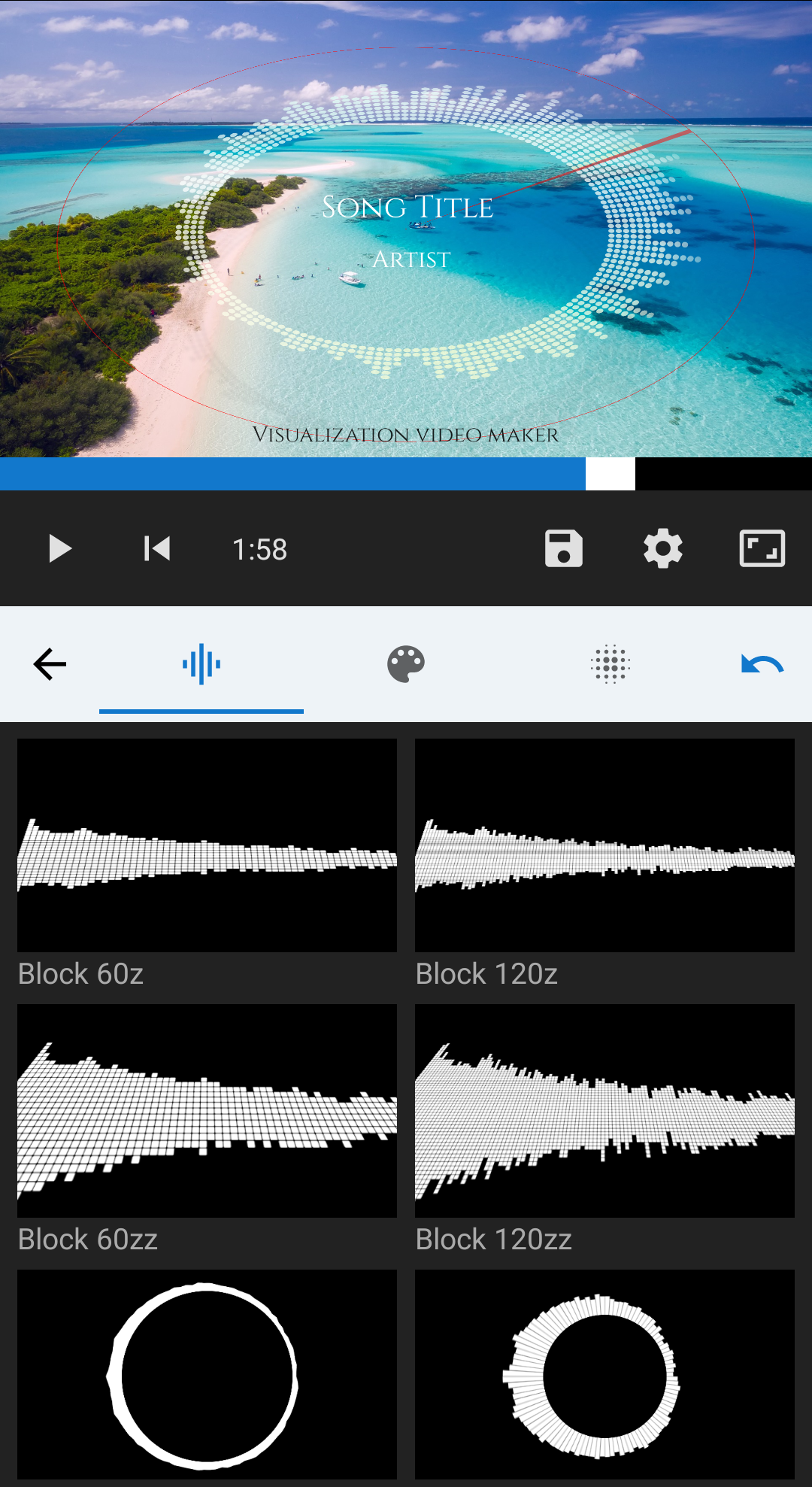Skip back to the beginning

point(157,549)
